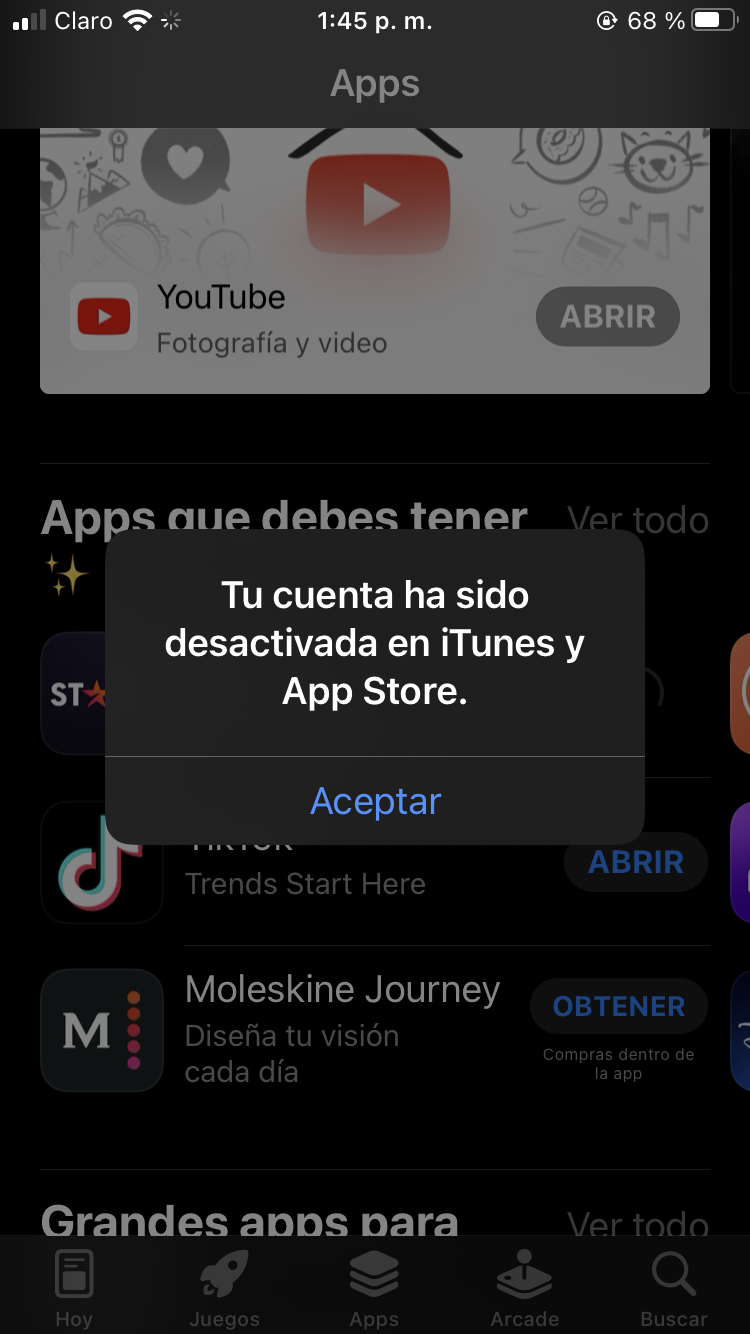
Task: Get Moleskine Journey with OBTENER
Action: coord(619,1006)
